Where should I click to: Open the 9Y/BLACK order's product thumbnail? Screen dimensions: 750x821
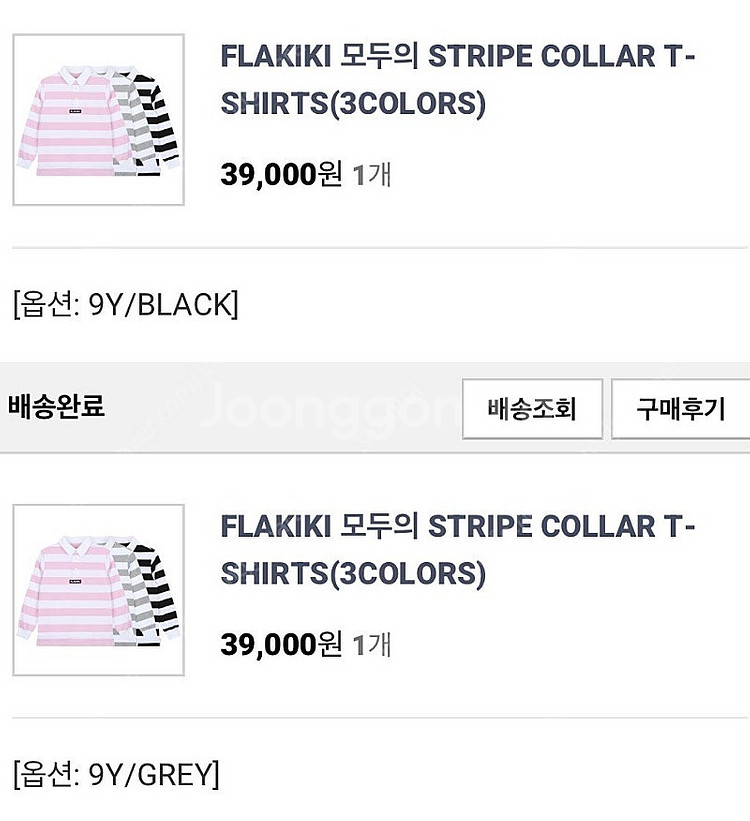[x=98, y=120]
